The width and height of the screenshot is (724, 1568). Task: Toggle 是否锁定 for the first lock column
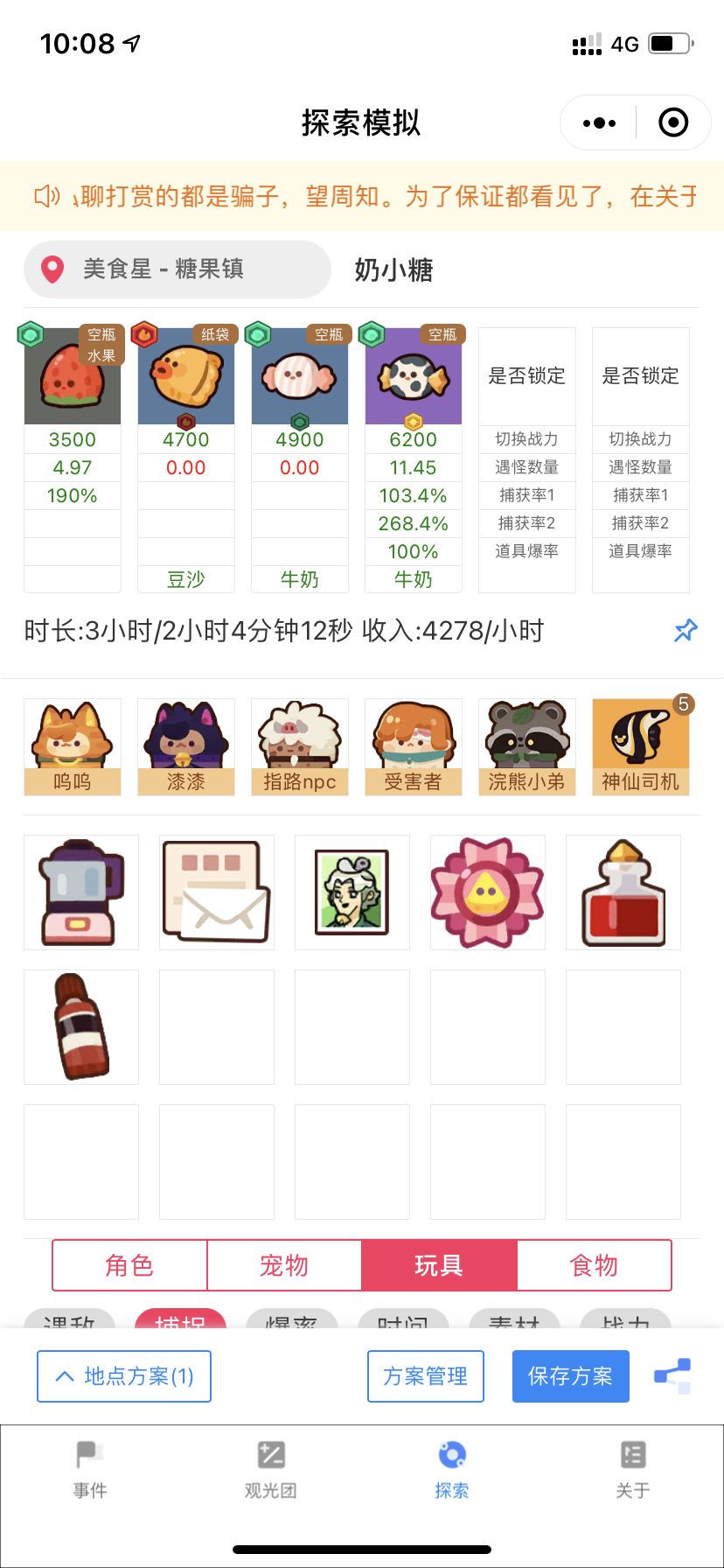527,375
